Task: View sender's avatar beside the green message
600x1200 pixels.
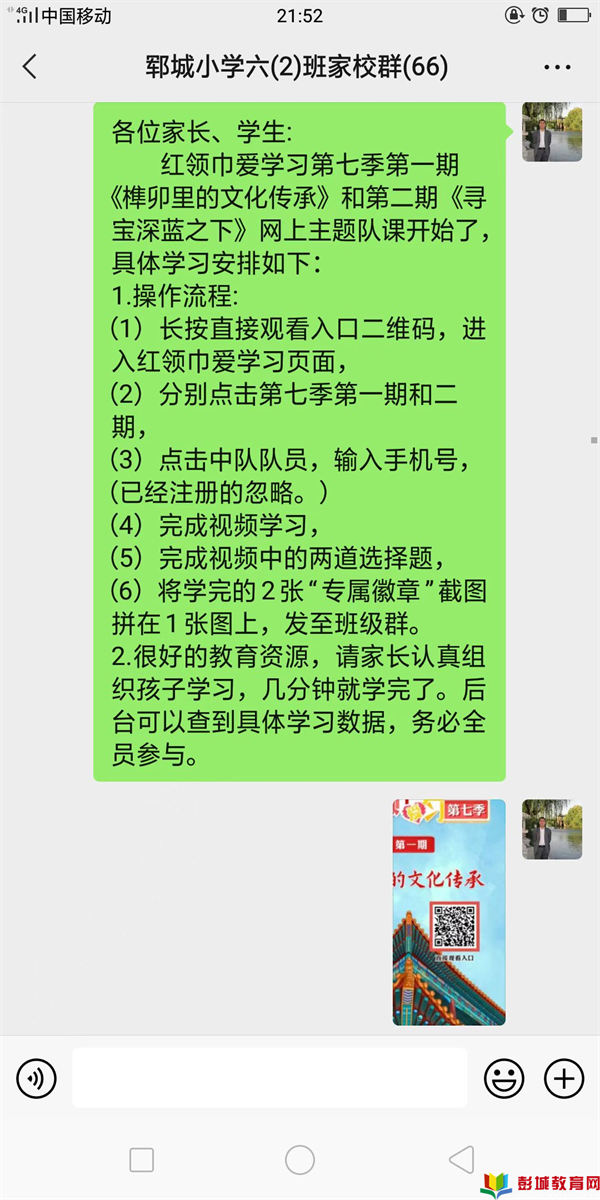Action: pos(552,132)
